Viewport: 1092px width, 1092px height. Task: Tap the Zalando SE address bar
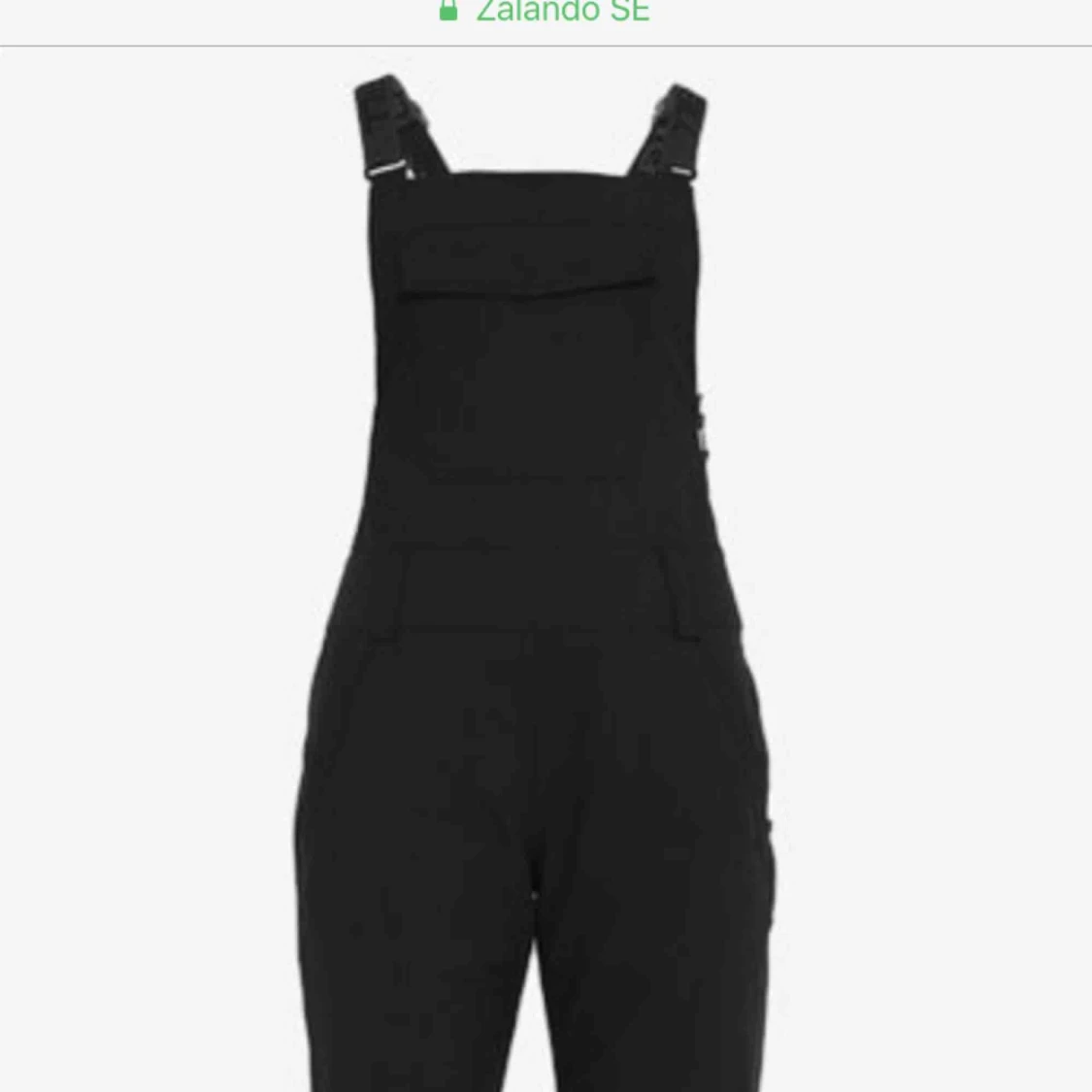[x=546, y=12]
